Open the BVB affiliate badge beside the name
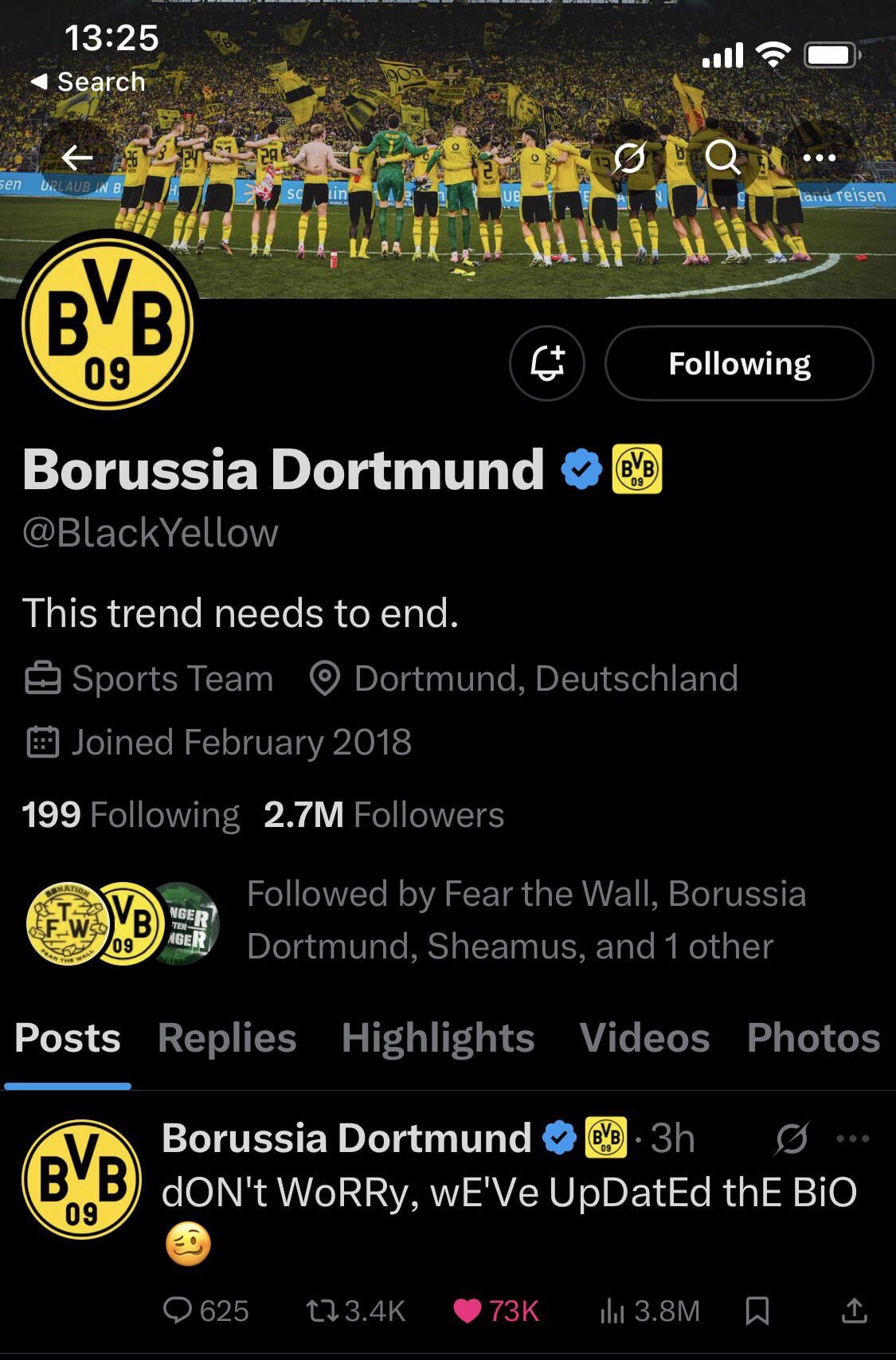 point(636,469)
